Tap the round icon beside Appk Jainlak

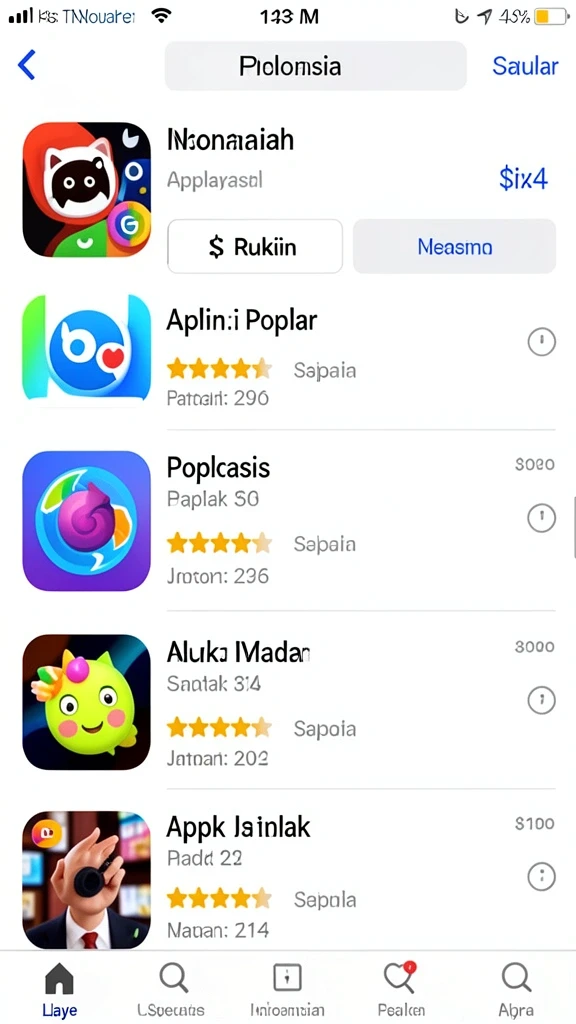pyautogui.click(x=541, y=877)
